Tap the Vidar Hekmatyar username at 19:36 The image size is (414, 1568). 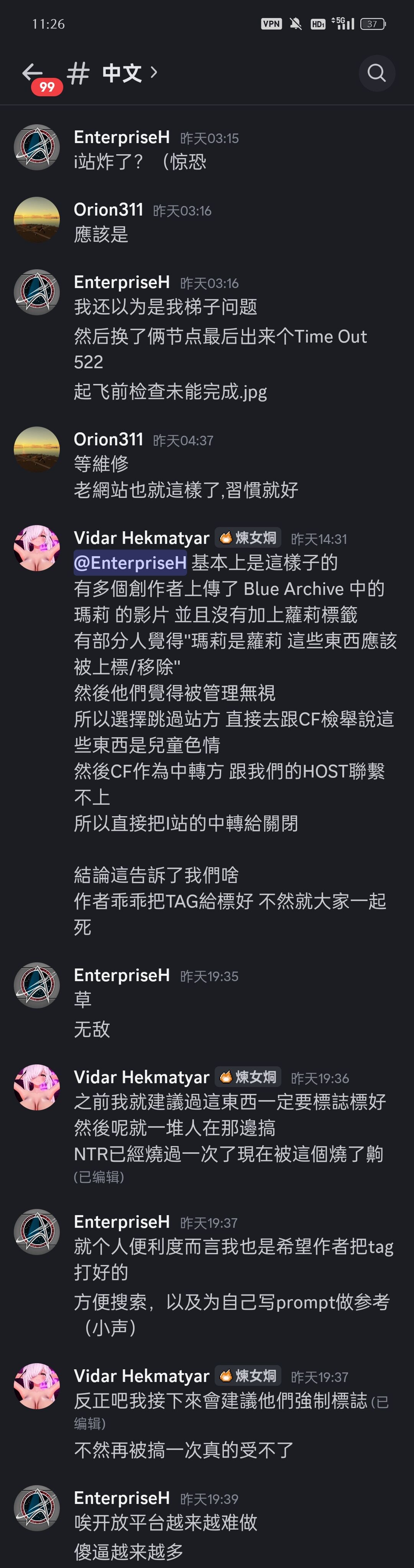coord(141,1077)
